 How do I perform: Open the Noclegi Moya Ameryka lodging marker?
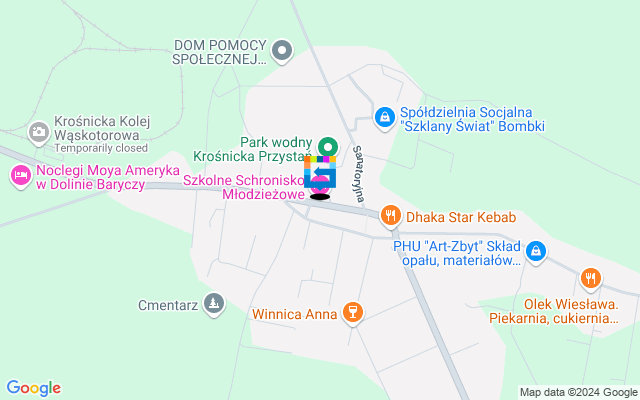coord(19,176)
